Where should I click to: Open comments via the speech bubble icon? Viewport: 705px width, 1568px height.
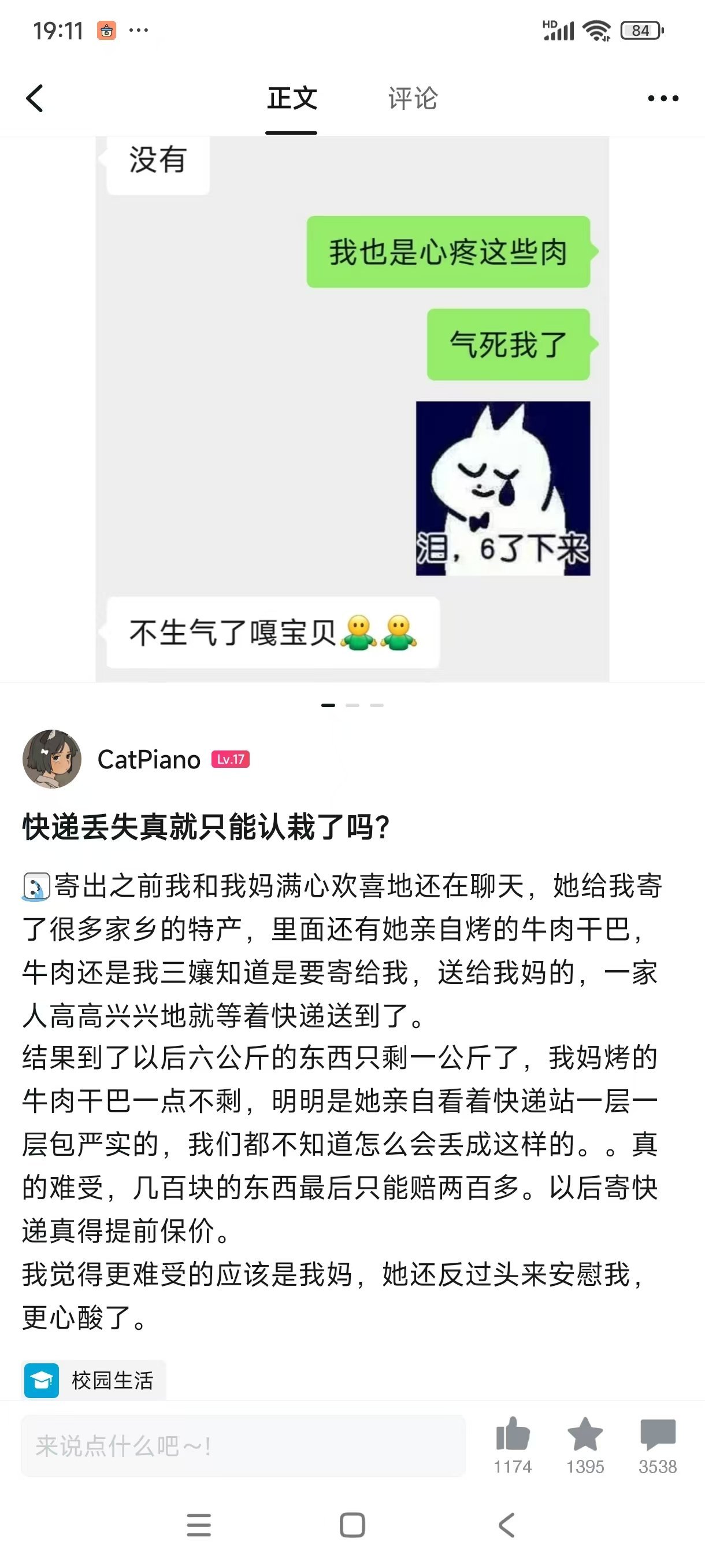658,1434
